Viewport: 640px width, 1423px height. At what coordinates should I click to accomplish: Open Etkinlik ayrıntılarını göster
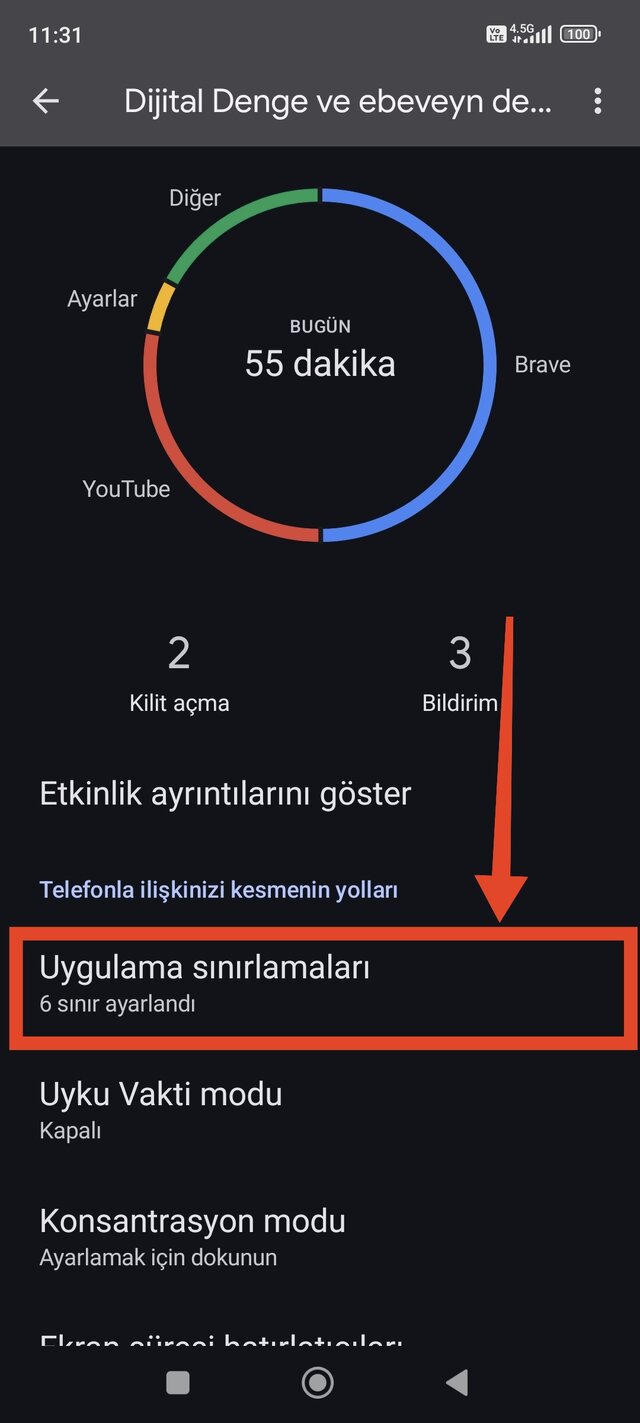[225, 794]
